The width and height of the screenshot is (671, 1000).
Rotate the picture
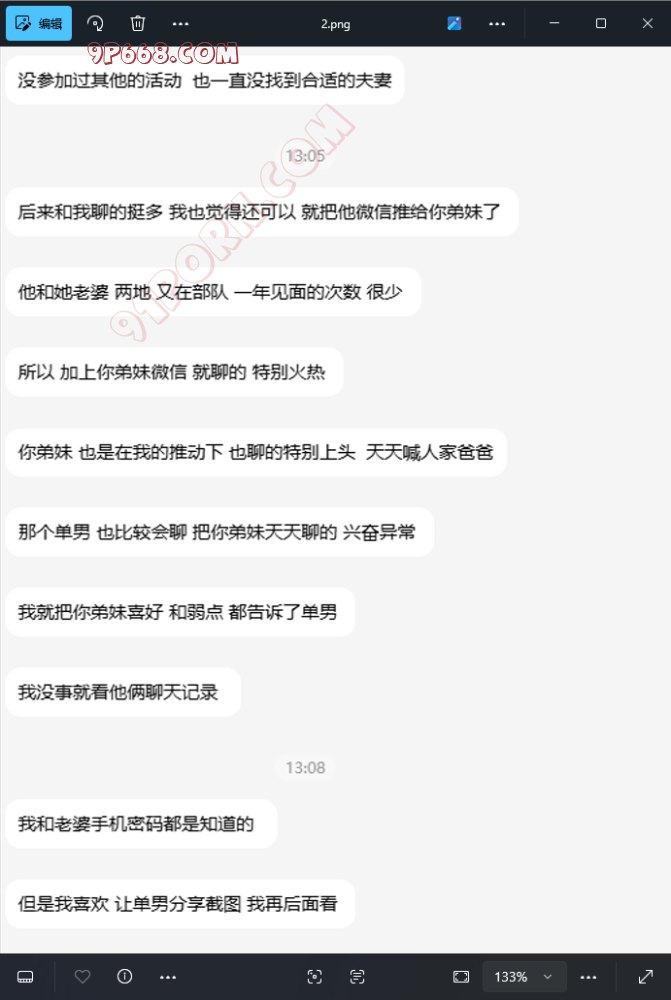point(95,23)
